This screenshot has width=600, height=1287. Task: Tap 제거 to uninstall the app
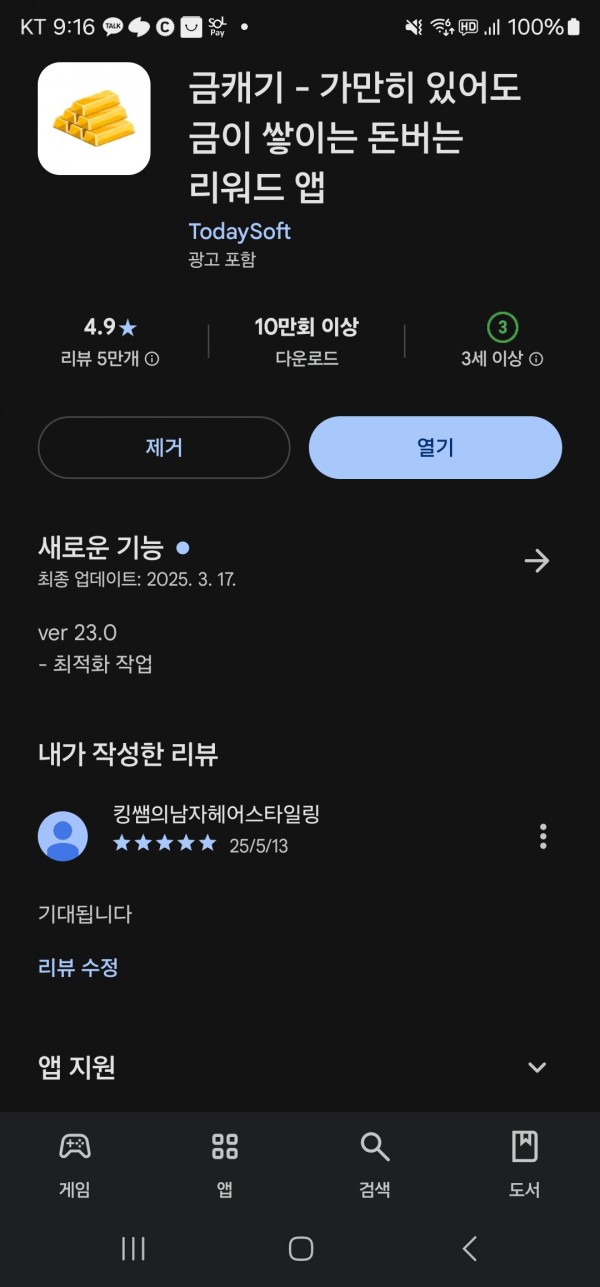point(164,447)
